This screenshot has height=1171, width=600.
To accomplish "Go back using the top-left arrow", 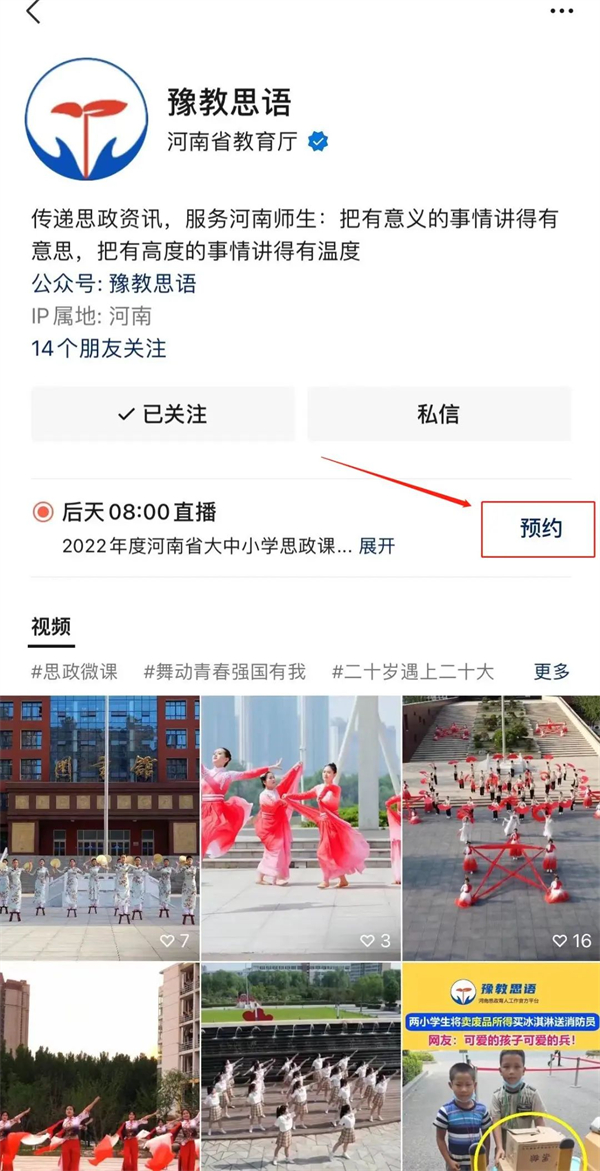I will click(x=33, y=12).
